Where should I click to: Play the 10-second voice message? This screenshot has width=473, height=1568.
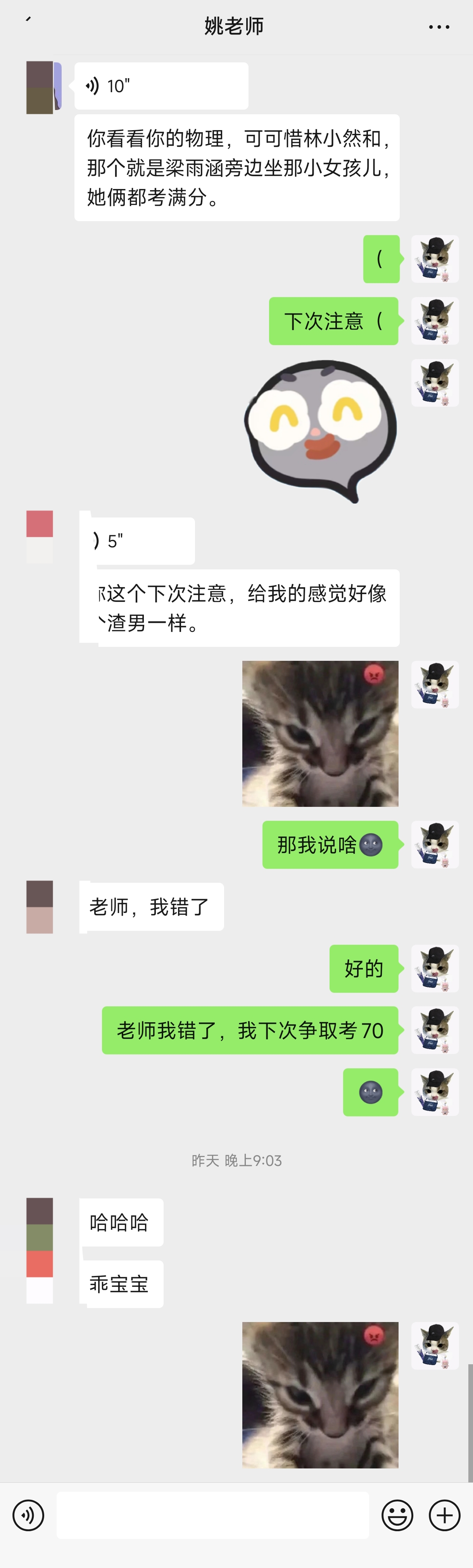pos(161,86)
